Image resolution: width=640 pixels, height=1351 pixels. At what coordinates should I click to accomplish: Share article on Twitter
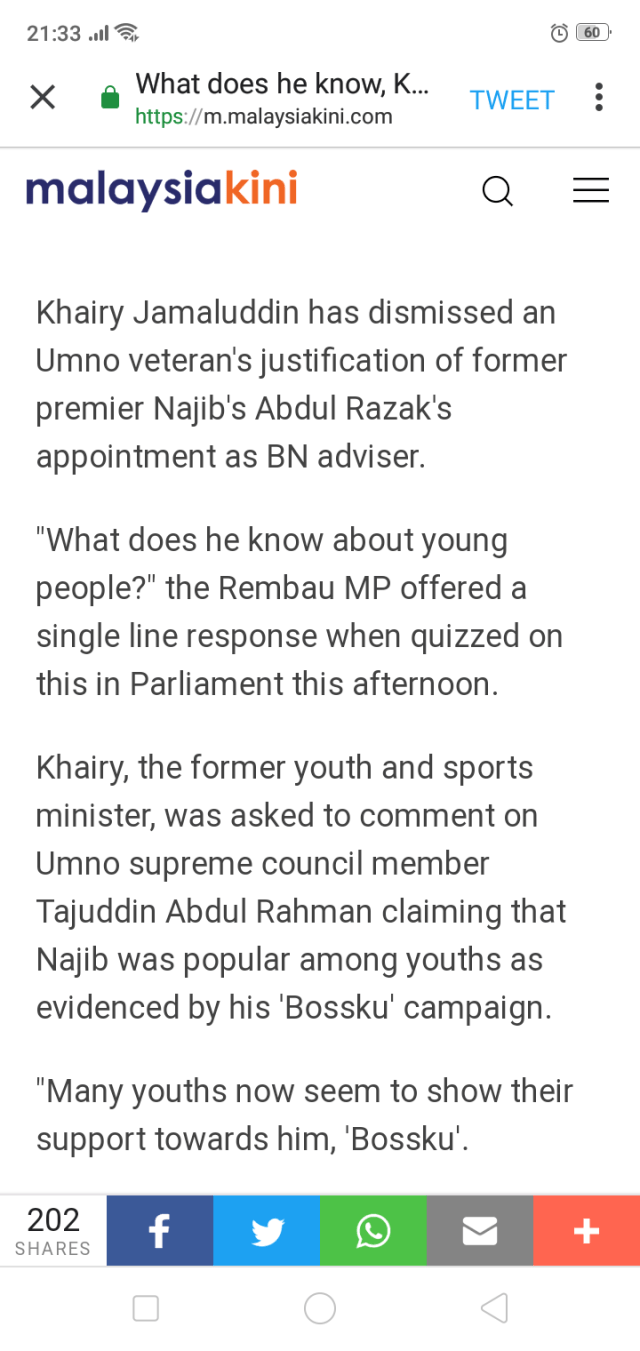point(266,1231)
